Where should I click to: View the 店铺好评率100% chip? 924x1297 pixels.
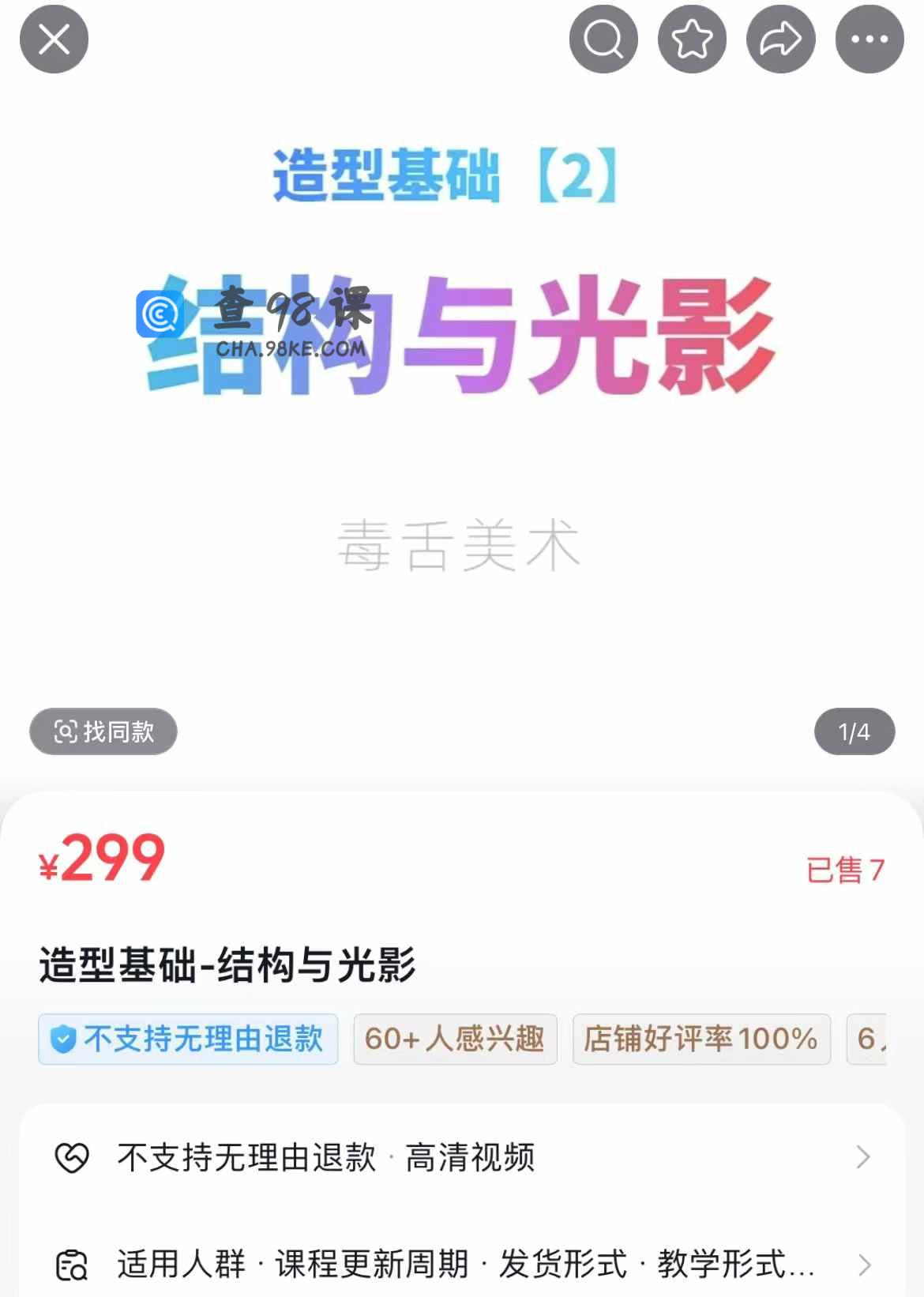click(x=701, y=1039)
